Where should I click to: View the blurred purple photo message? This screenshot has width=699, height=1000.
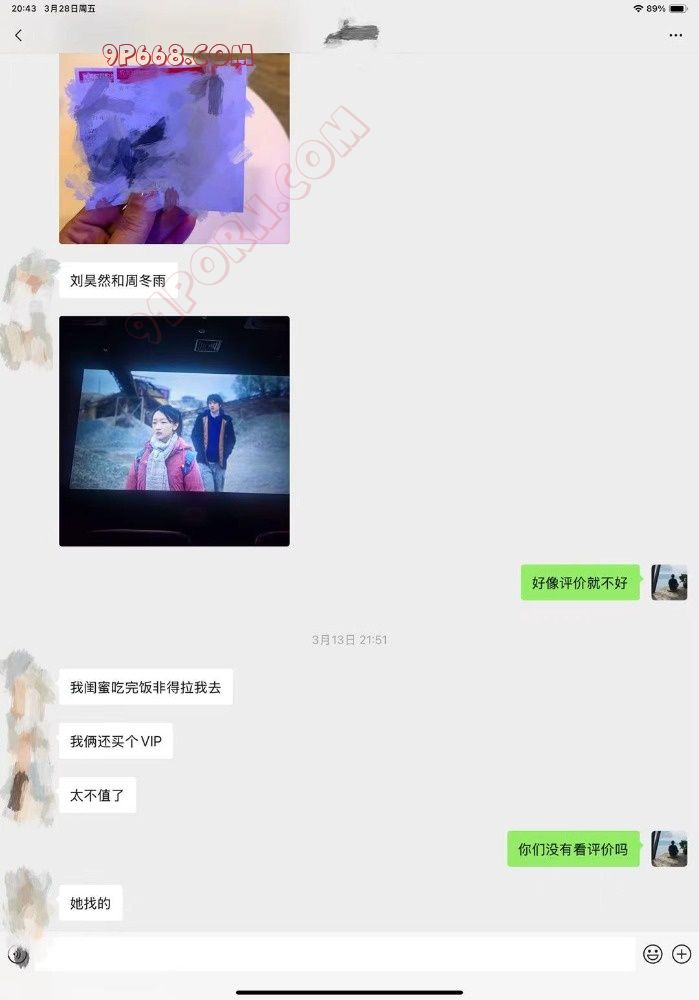174,148
